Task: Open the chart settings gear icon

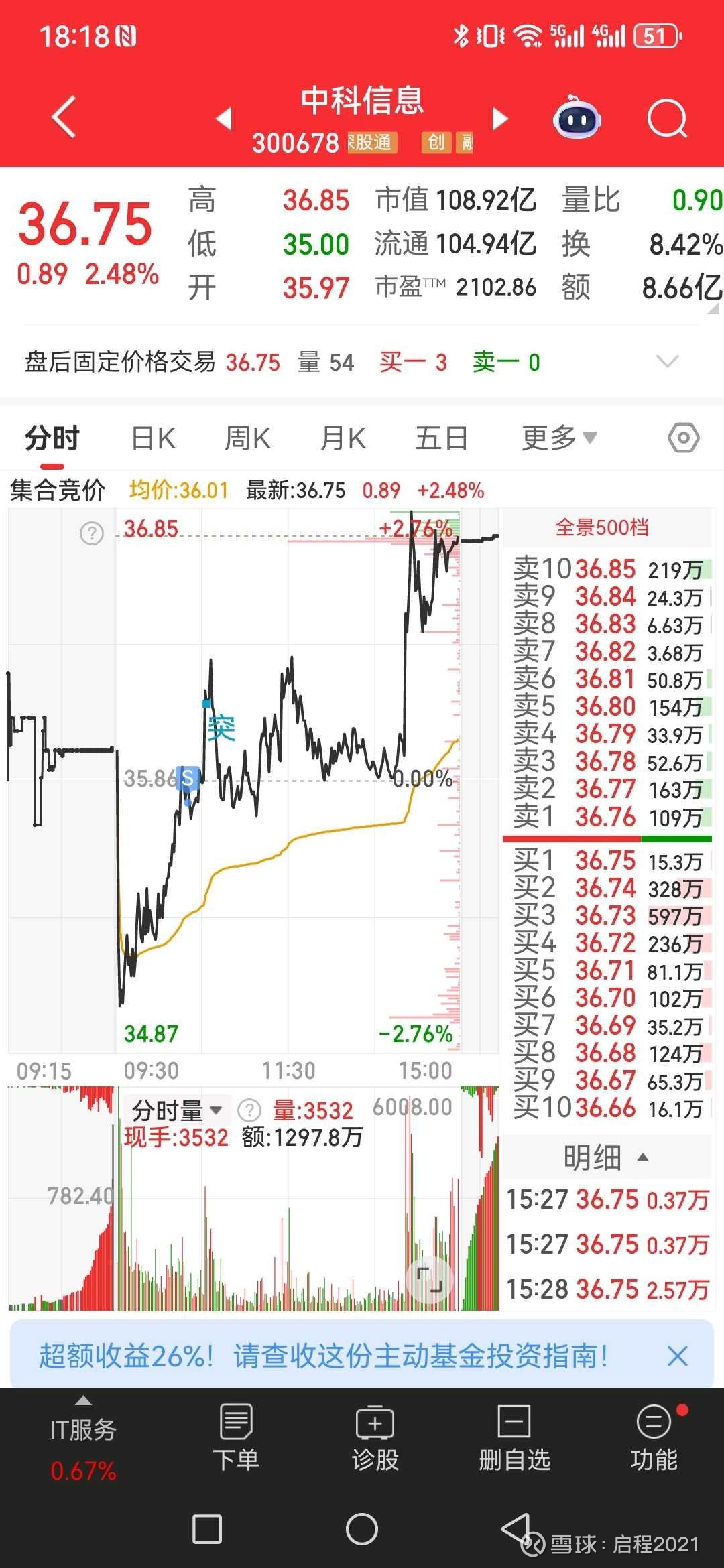Action: [682, 436]
